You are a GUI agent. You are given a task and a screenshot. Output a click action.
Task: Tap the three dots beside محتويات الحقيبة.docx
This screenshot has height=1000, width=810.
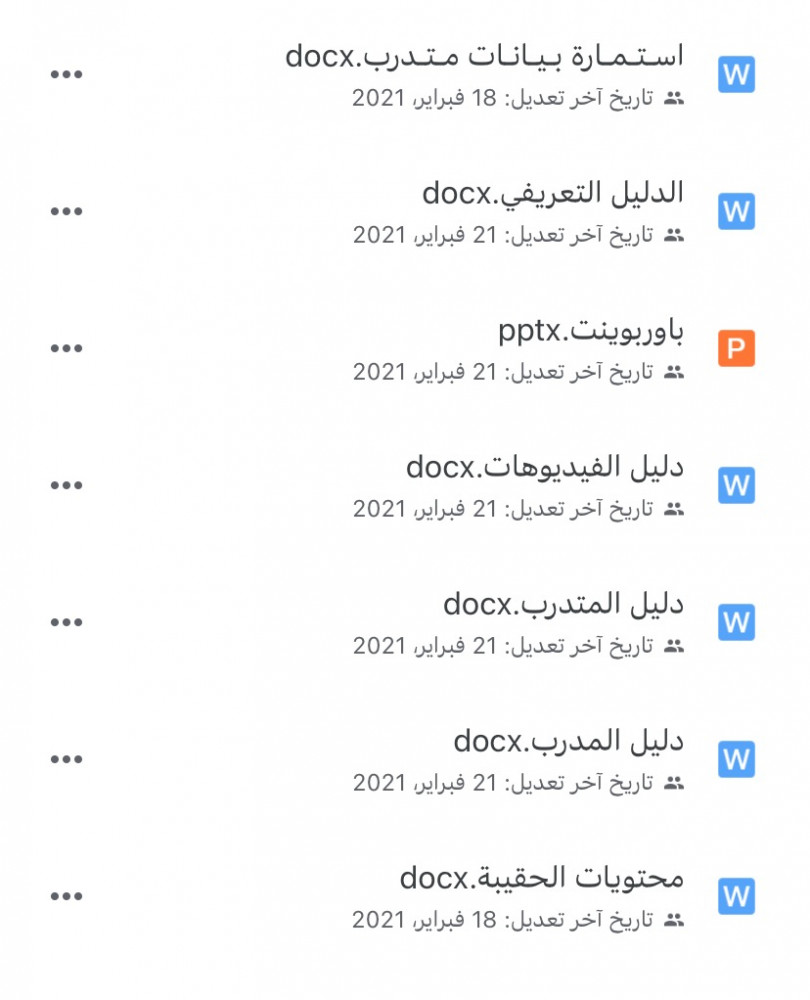pos(66,897)
